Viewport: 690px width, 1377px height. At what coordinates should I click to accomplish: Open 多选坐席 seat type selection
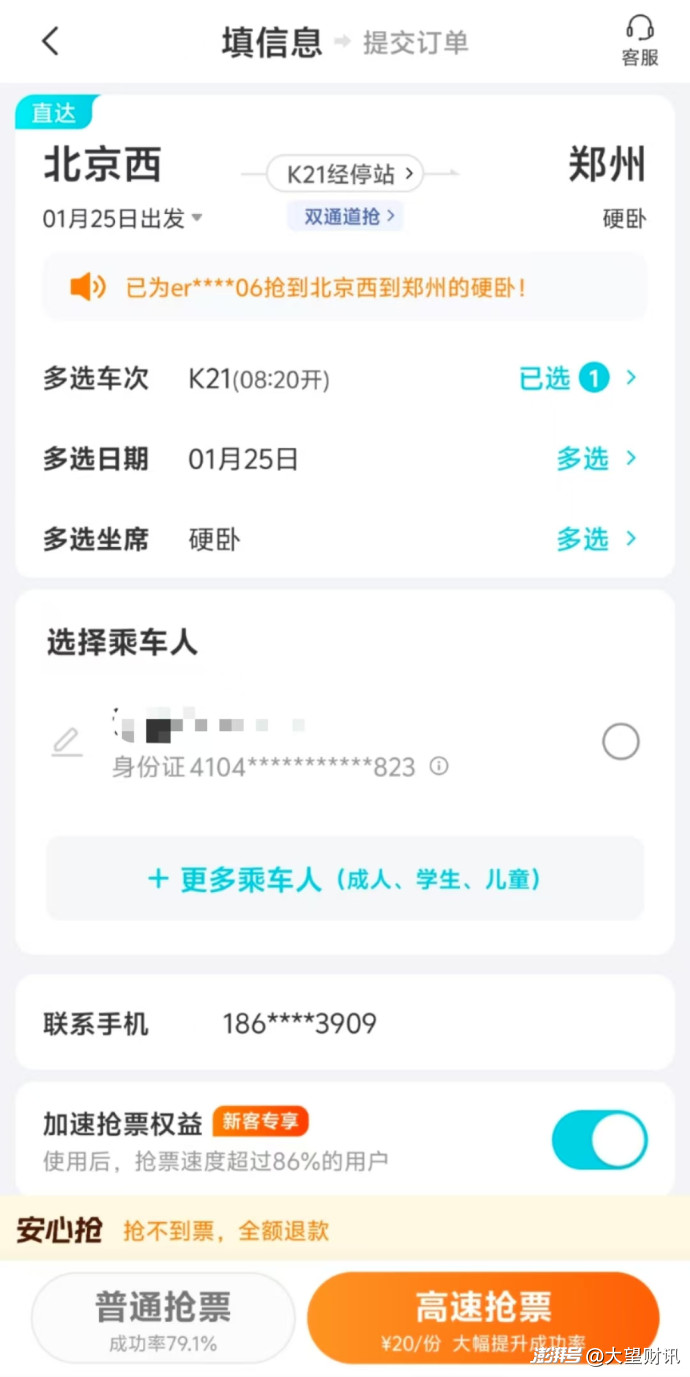[x=345, y=539]
